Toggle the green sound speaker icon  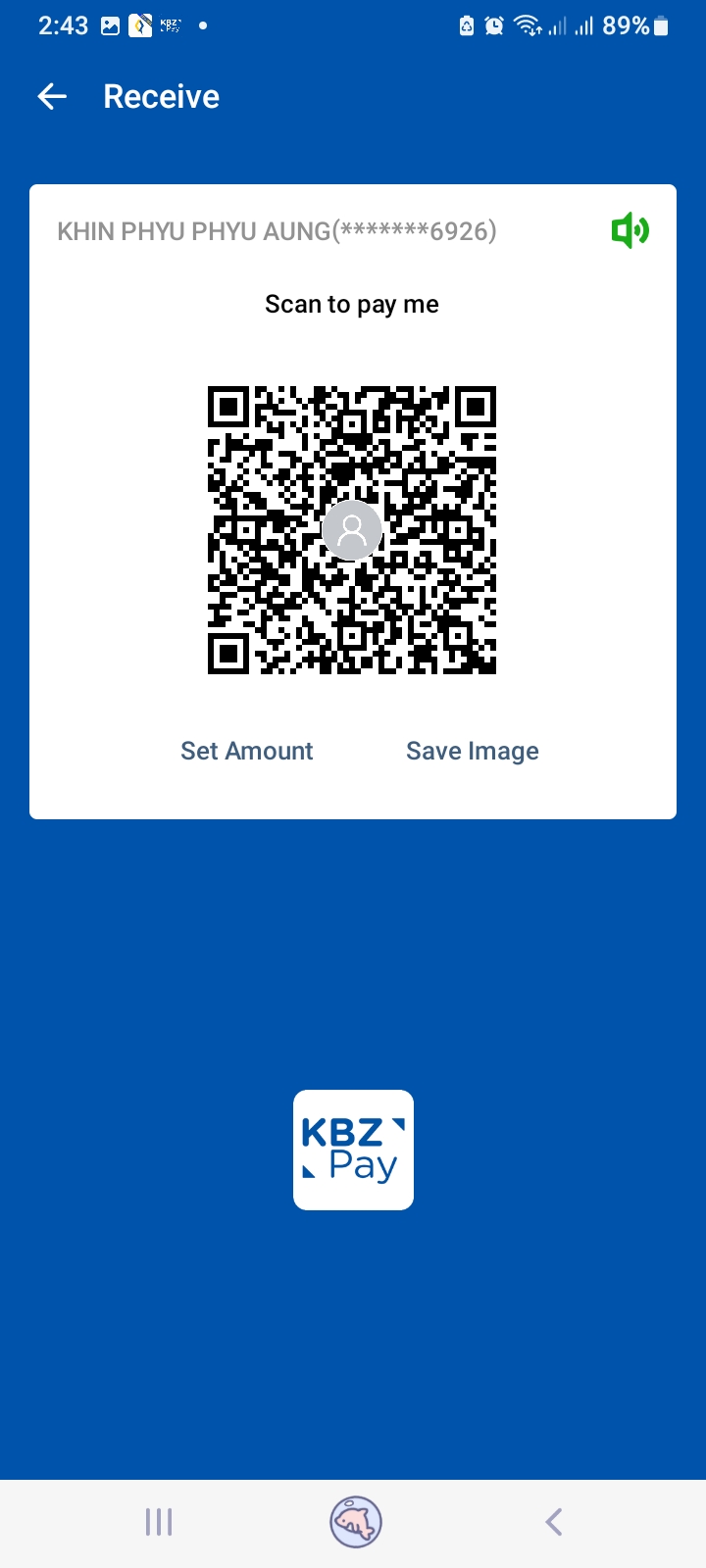(x=630, y=231)
